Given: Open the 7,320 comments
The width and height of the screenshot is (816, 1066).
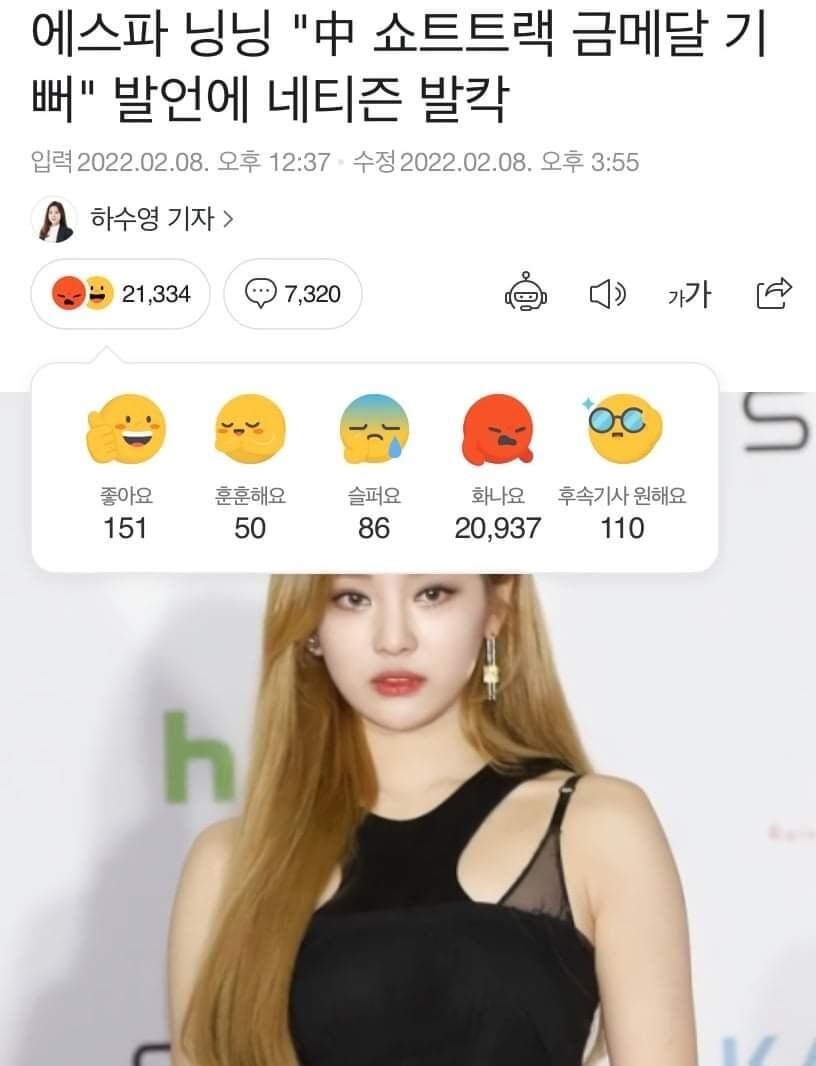Looking at the screenshot, I should tap(292, 293).
